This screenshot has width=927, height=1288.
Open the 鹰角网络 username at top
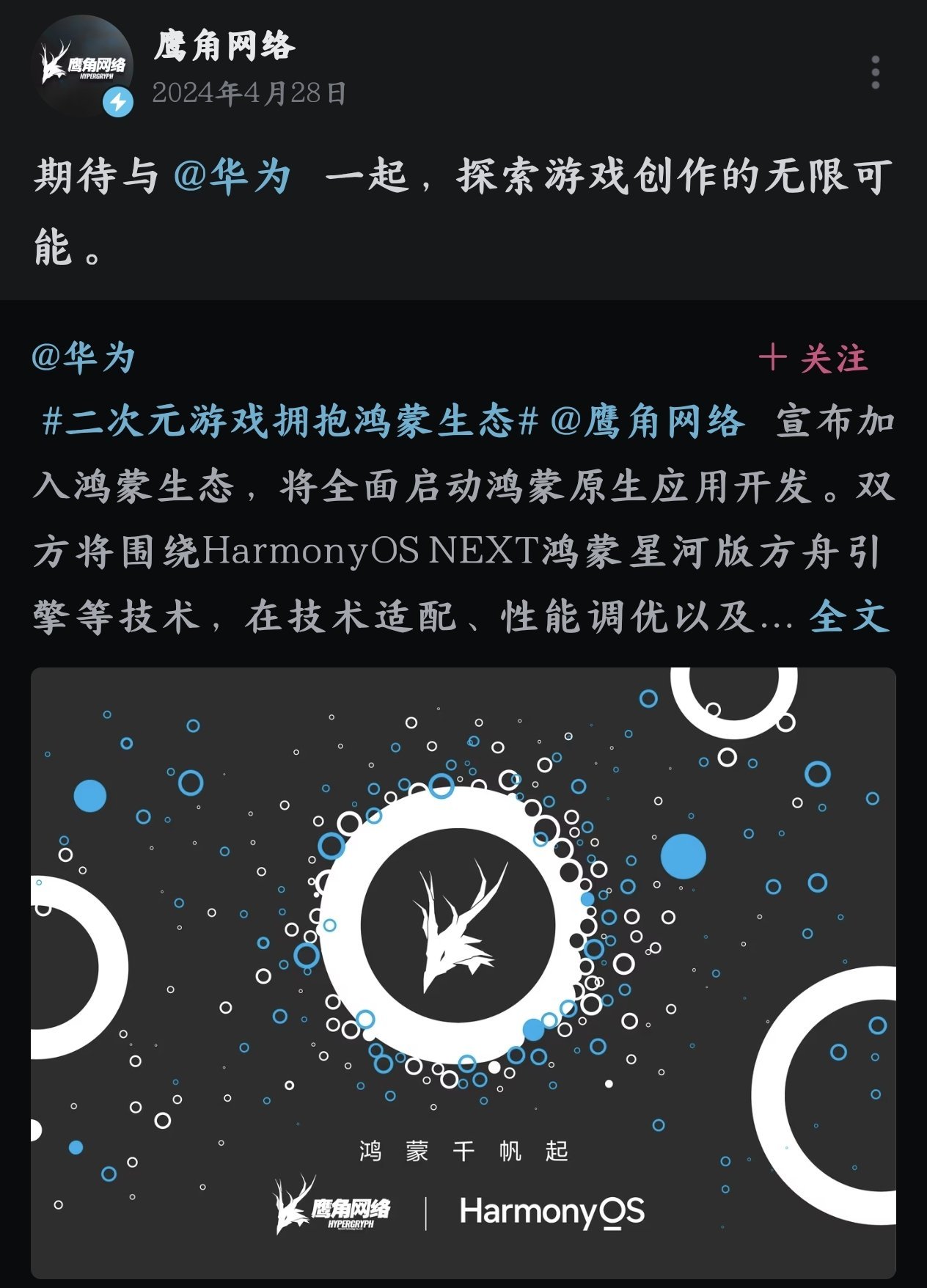click(x=224, y=47)
